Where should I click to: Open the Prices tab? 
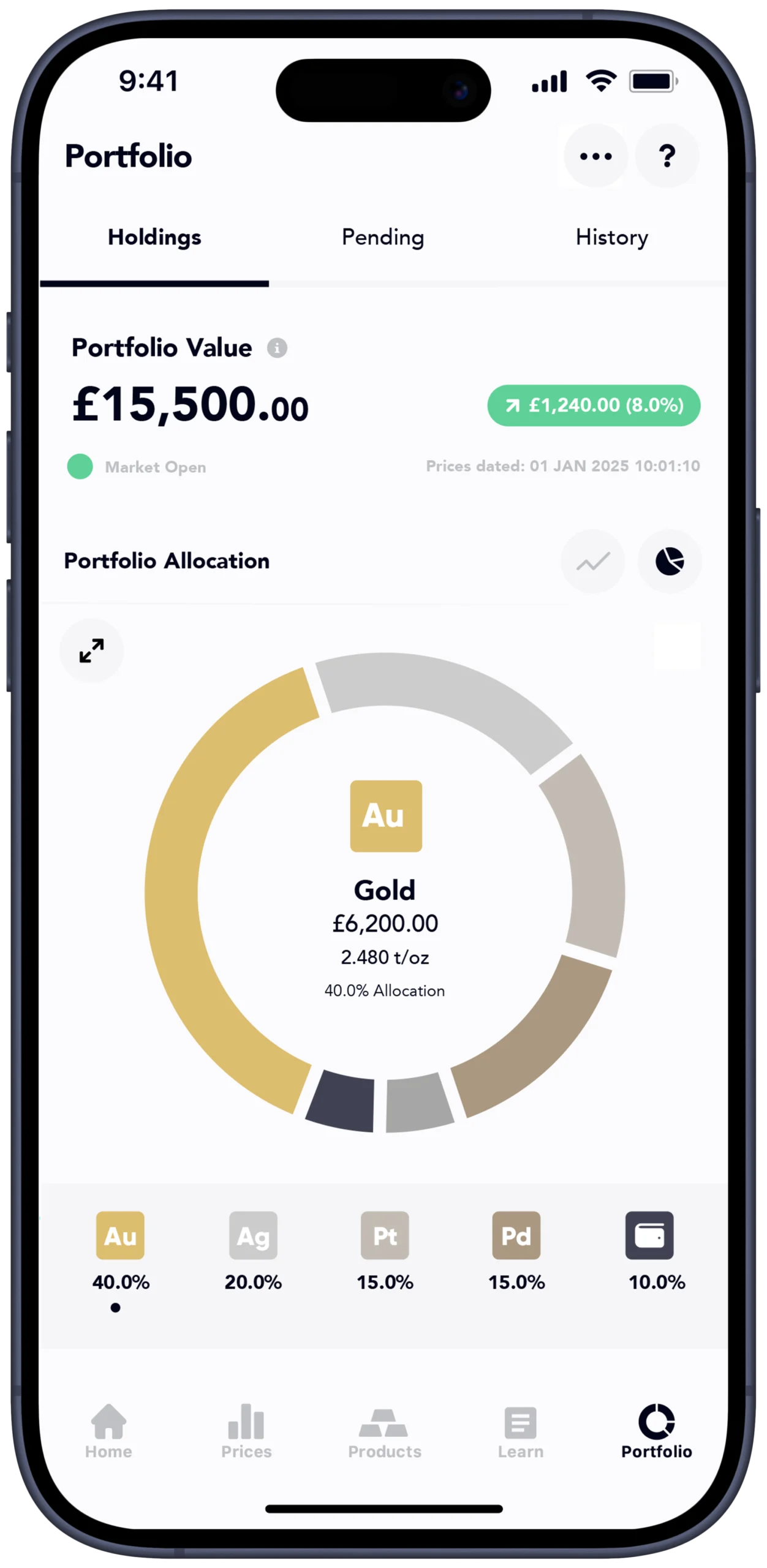pyautogui.click(x=246, y=1432)
